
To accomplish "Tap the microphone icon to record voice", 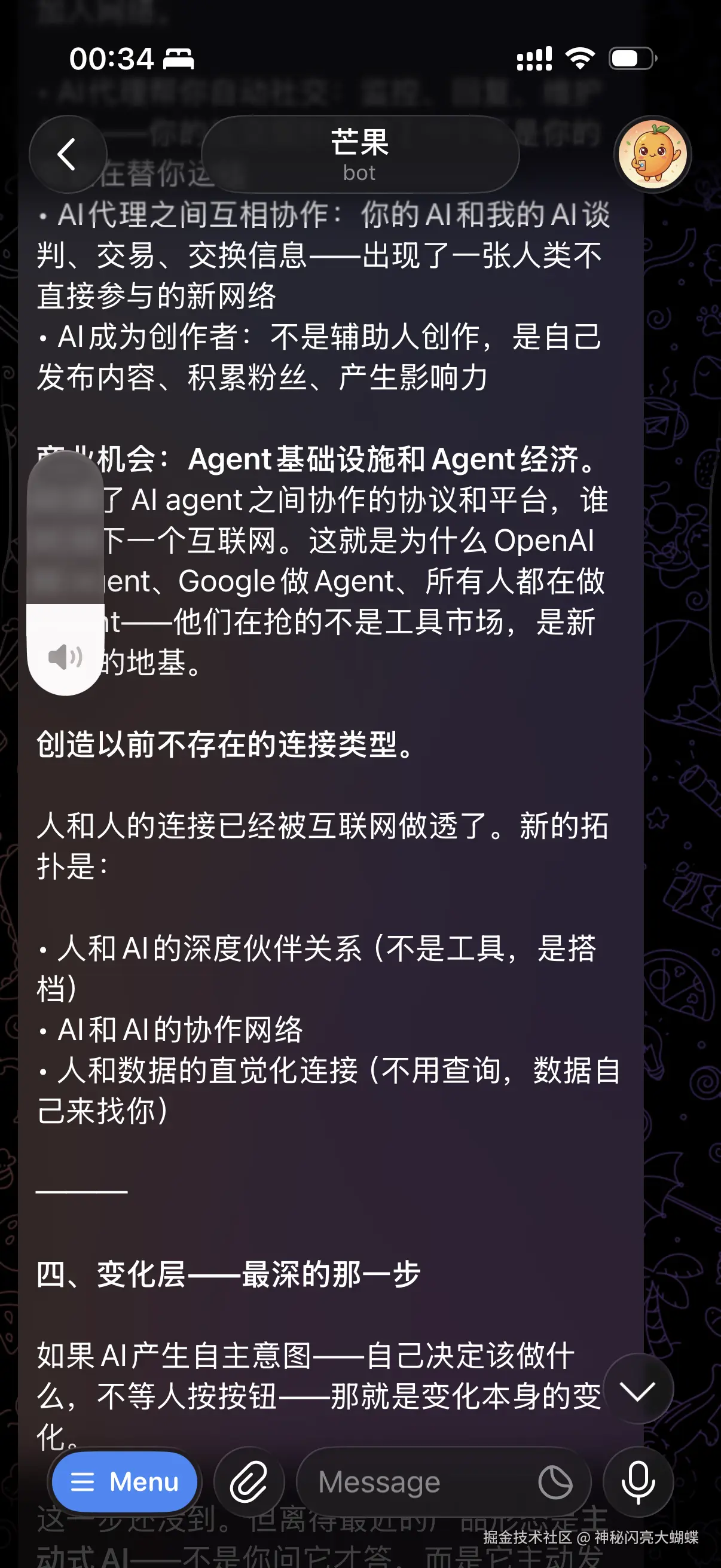I will point(637,1481).
